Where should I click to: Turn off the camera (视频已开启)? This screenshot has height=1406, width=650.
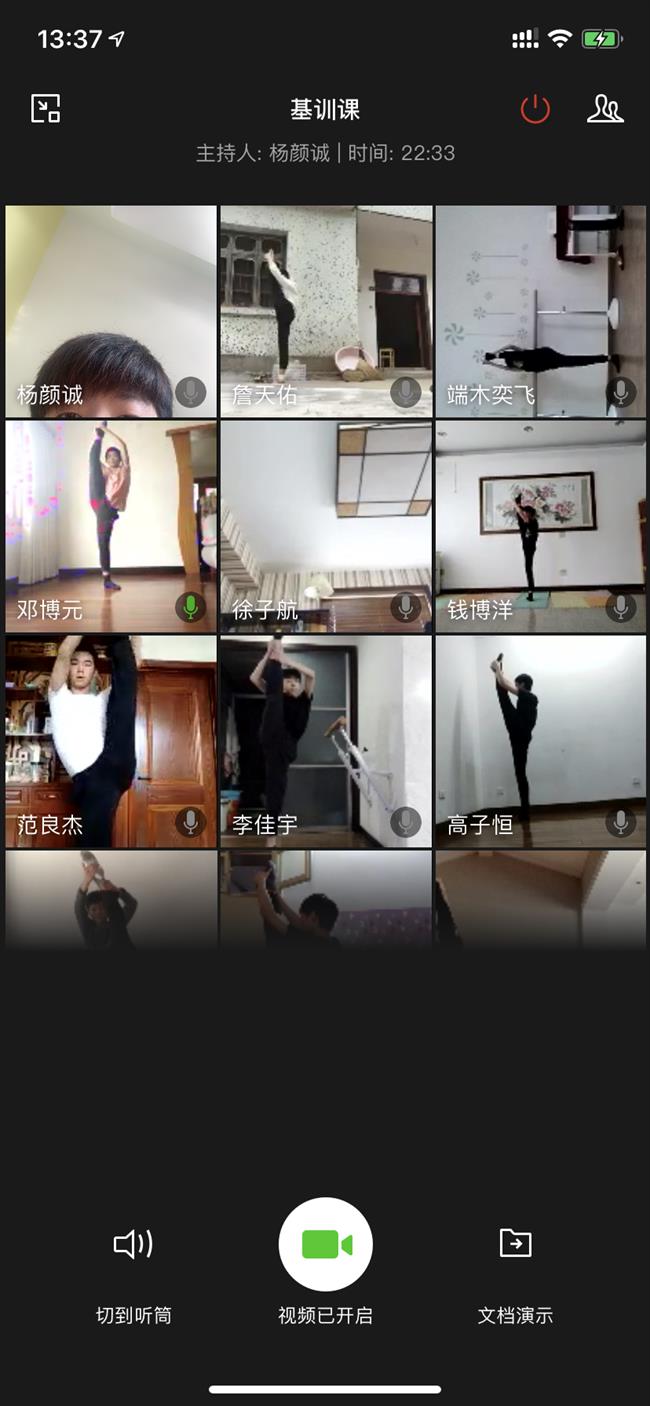coord(325,1244)
